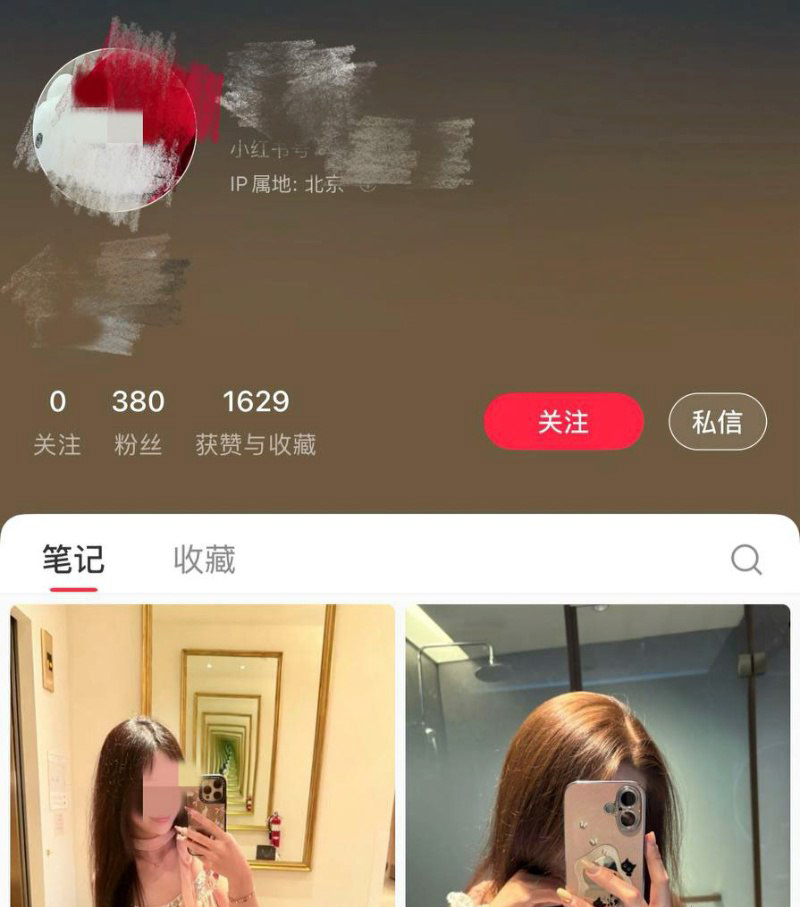Follow this user with the 关注 button
Screen dimensions: 800x907
coord(563,421)
